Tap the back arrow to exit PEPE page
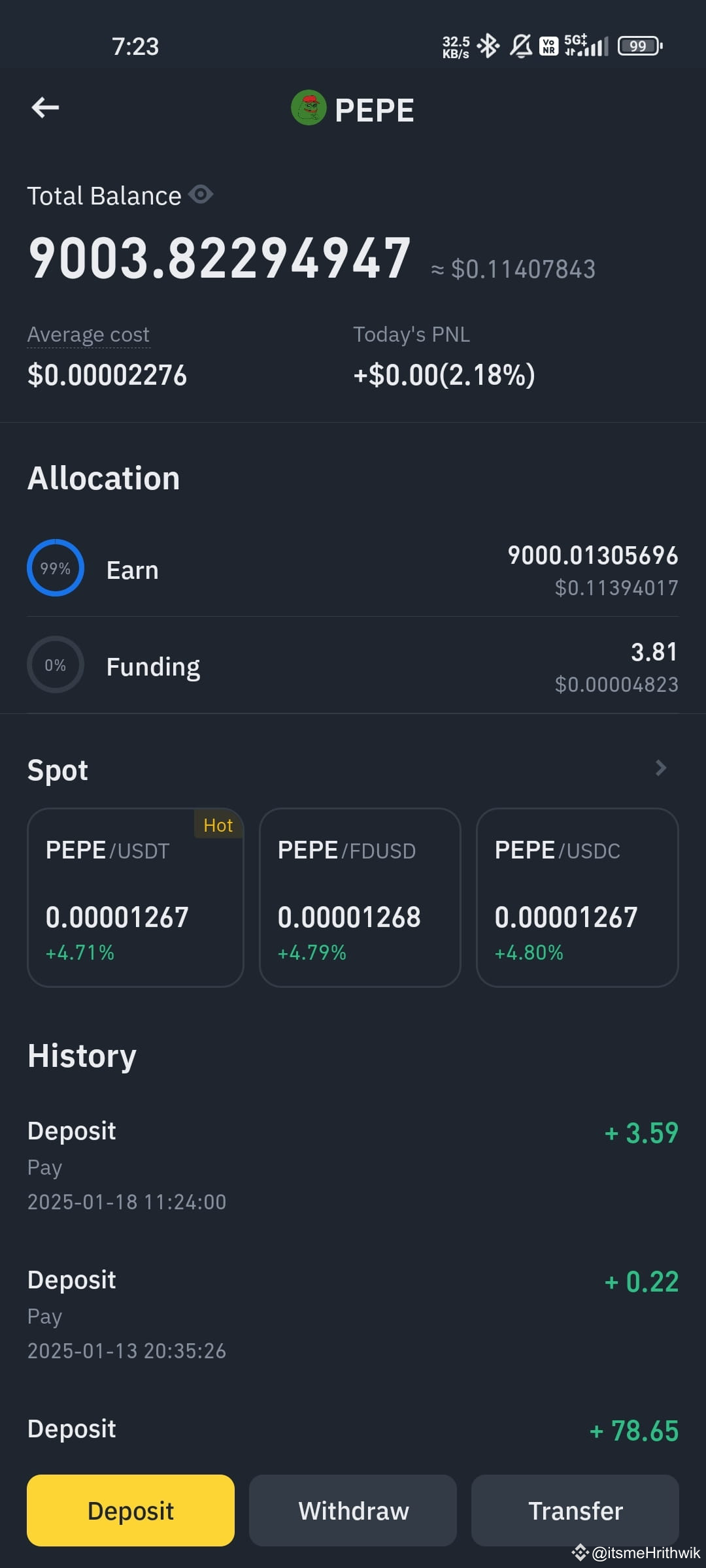 pos(44,108)
